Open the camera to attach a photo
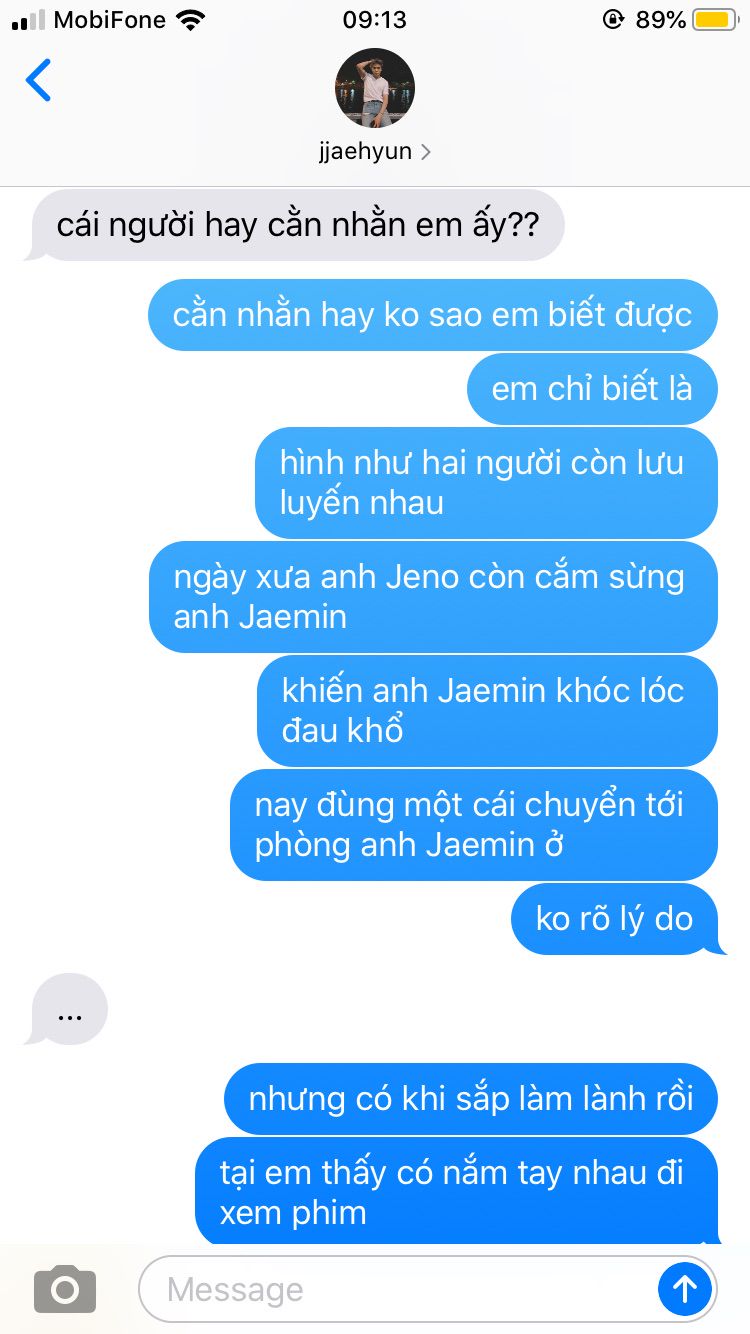 65,1289
